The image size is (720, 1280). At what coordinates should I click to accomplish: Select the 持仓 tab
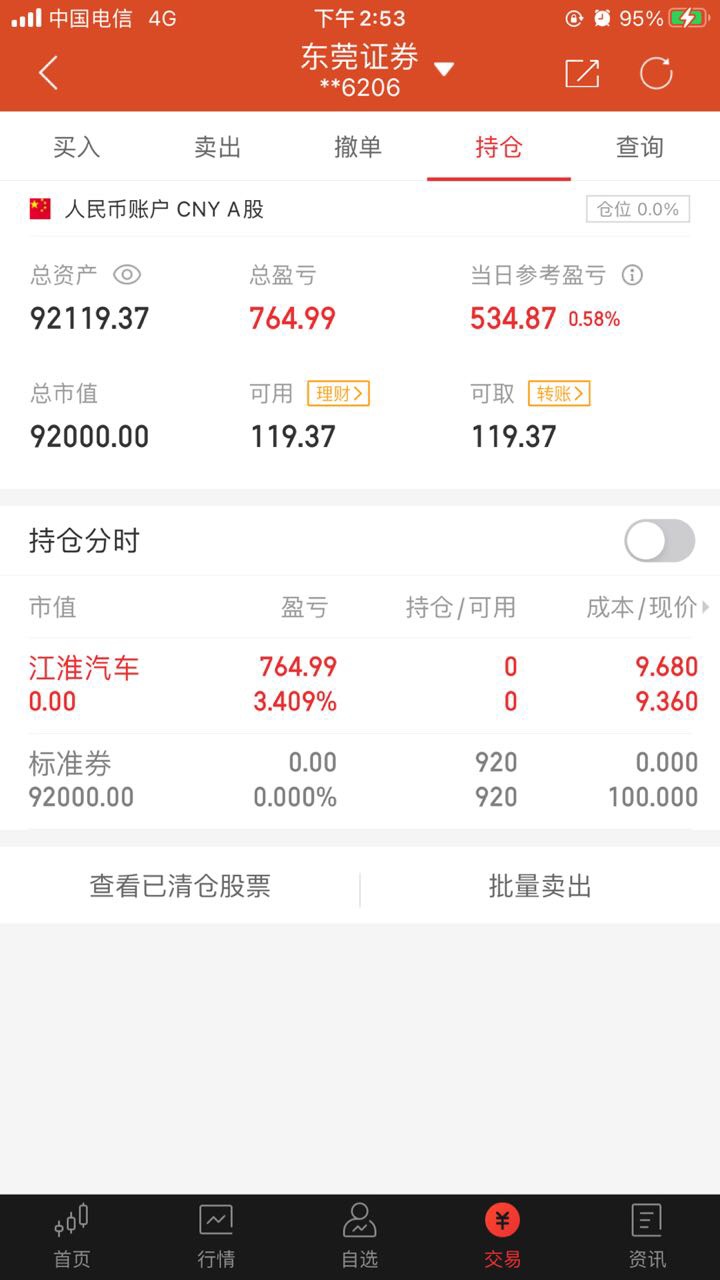(499, 147)
